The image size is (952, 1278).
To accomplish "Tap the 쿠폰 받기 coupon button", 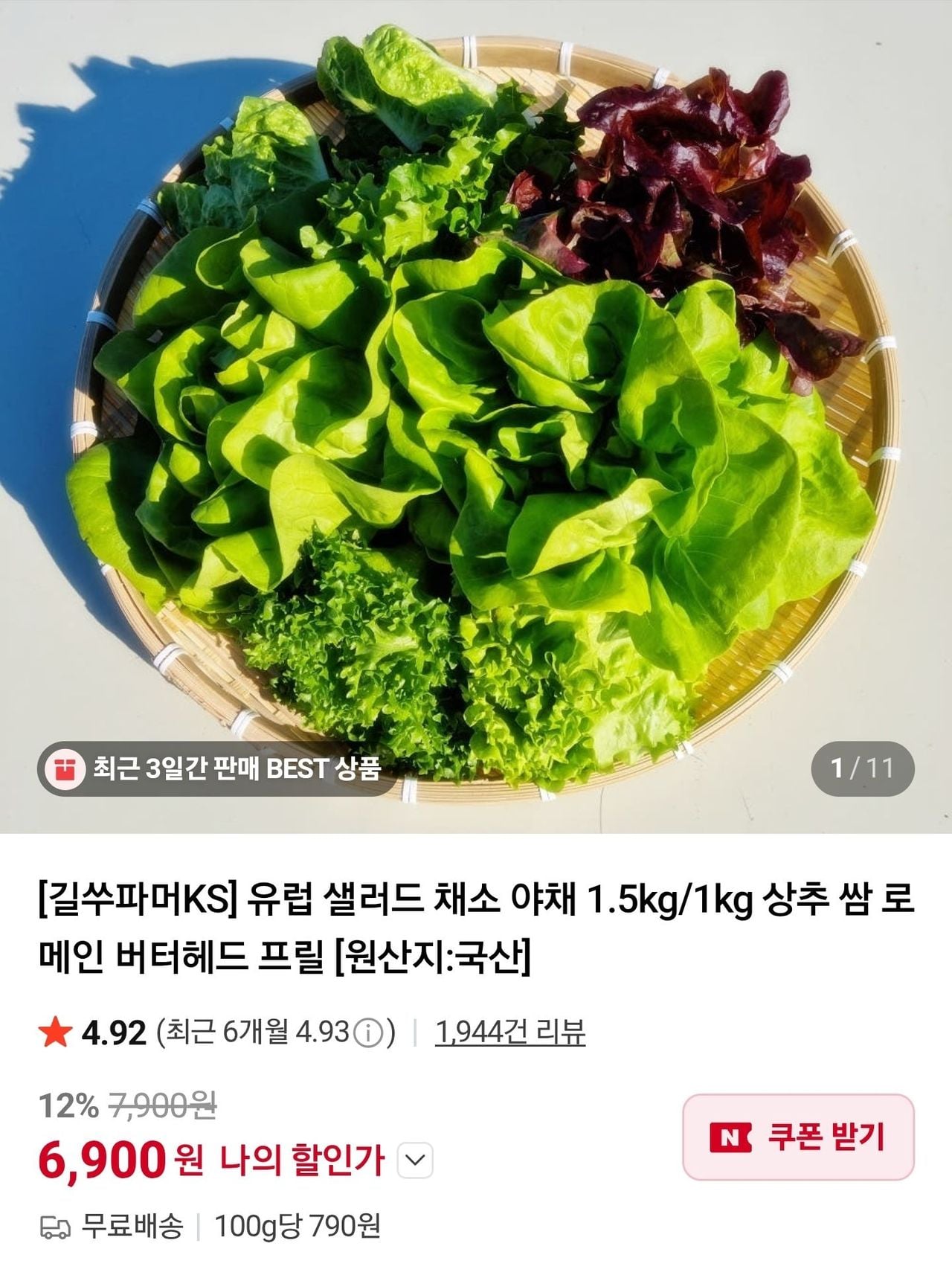I will (x=798, y=1137).
